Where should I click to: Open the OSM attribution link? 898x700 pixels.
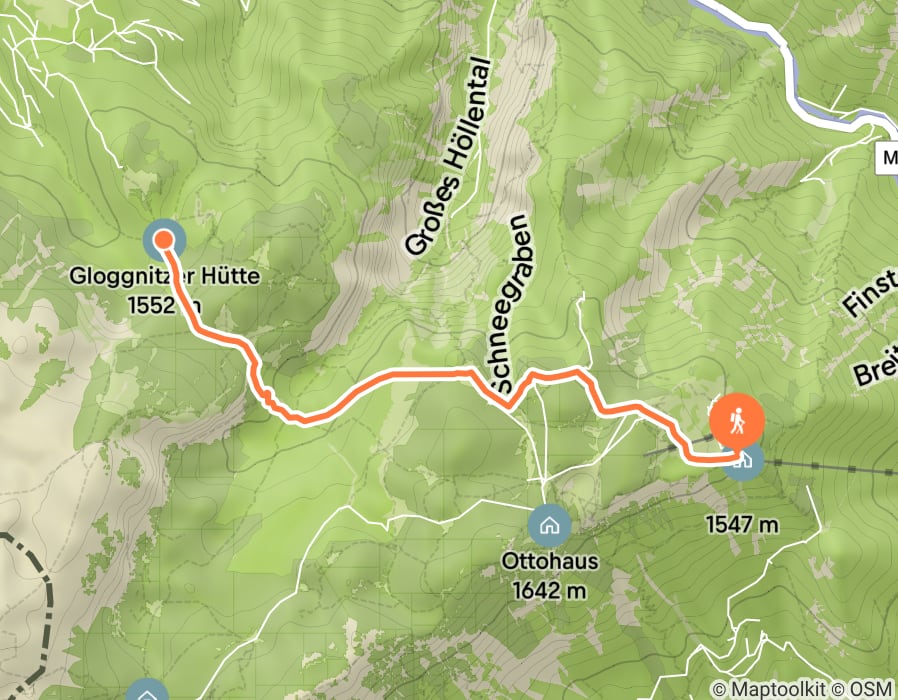click(869, 689)
